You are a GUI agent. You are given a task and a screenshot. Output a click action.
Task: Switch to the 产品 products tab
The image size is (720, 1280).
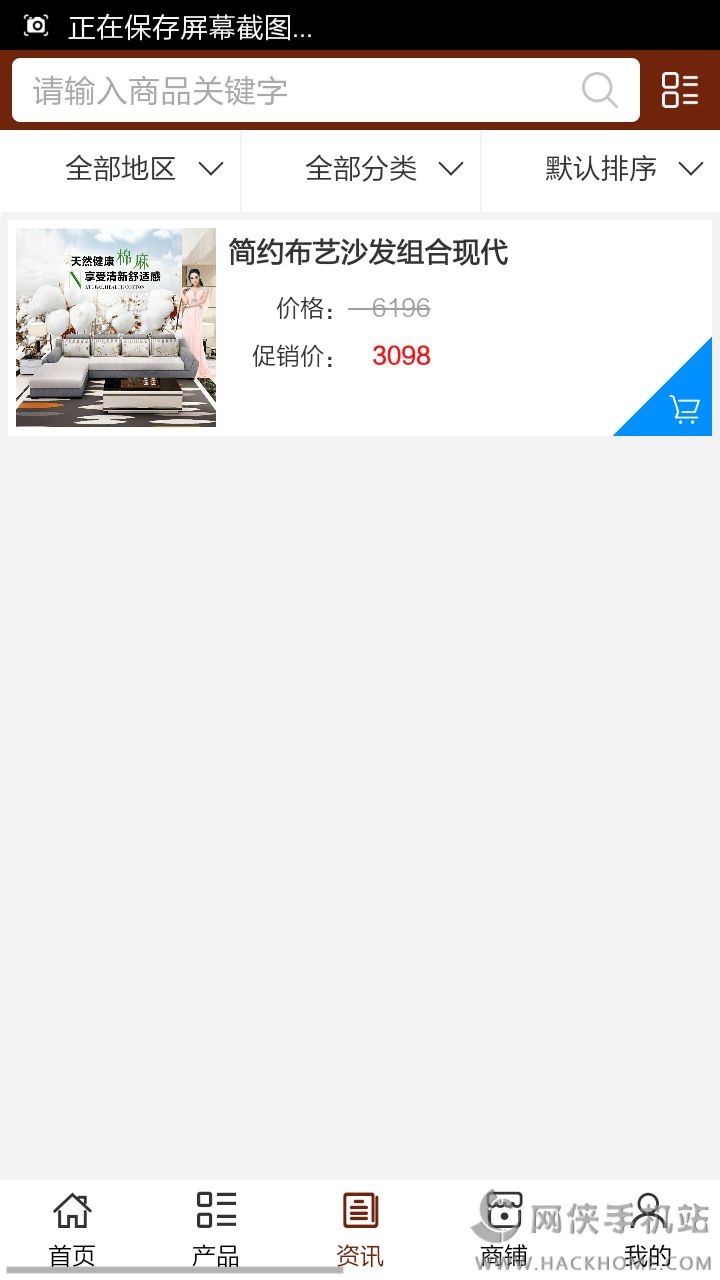(x=216, y=1228)
